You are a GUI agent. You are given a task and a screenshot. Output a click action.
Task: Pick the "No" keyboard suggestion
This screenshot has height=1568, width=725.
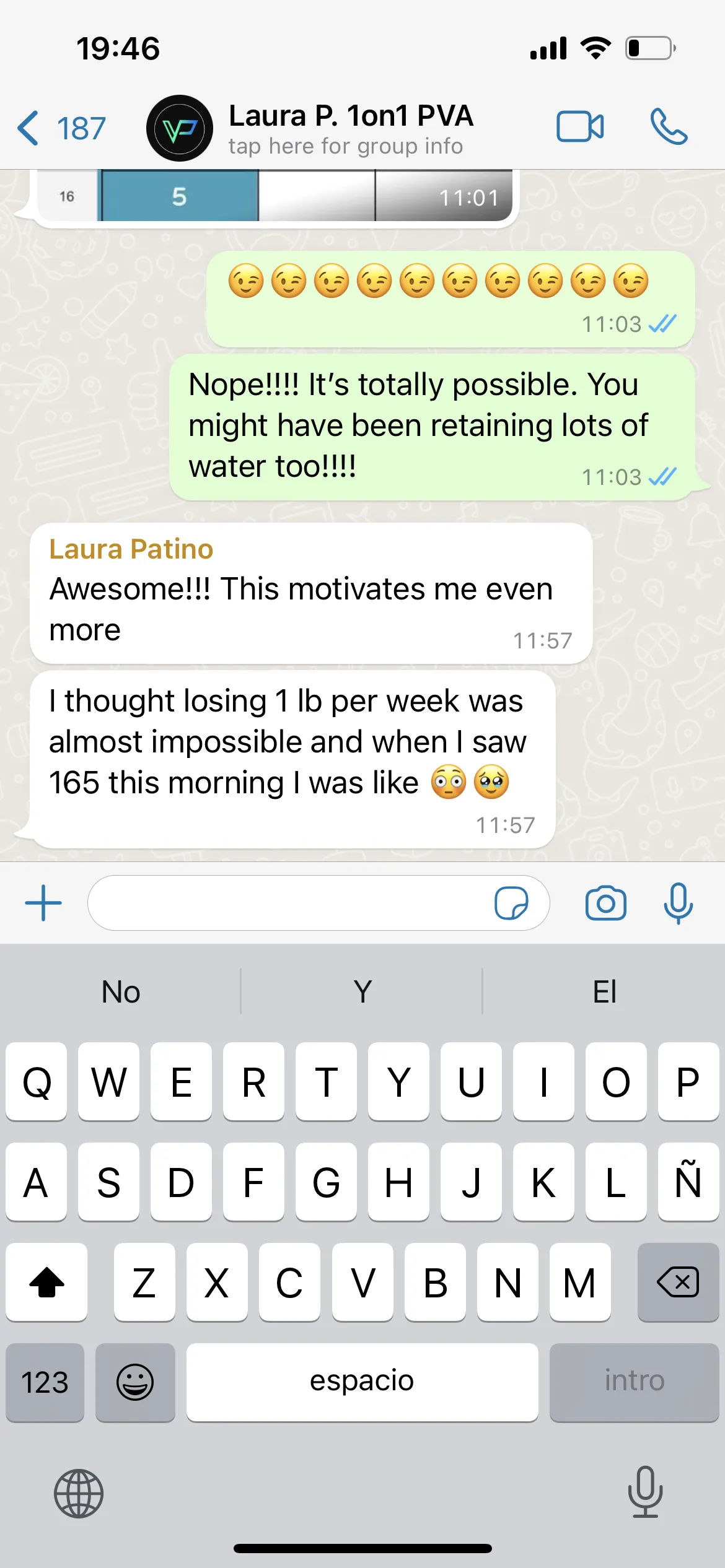pyautogui.click(x=121, y=991)
